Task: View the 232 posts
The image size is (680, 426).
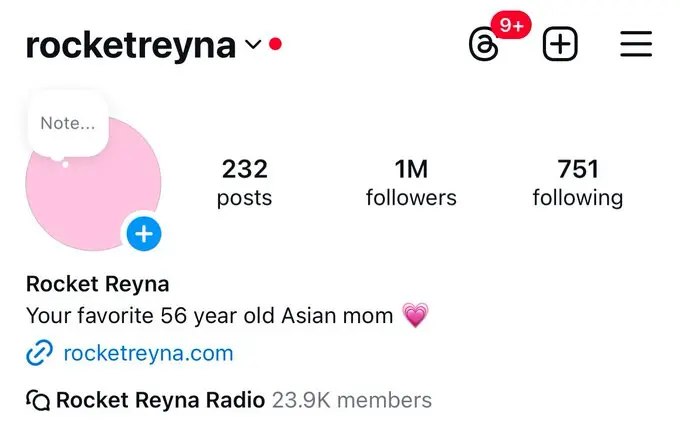Action: point(245,183)
